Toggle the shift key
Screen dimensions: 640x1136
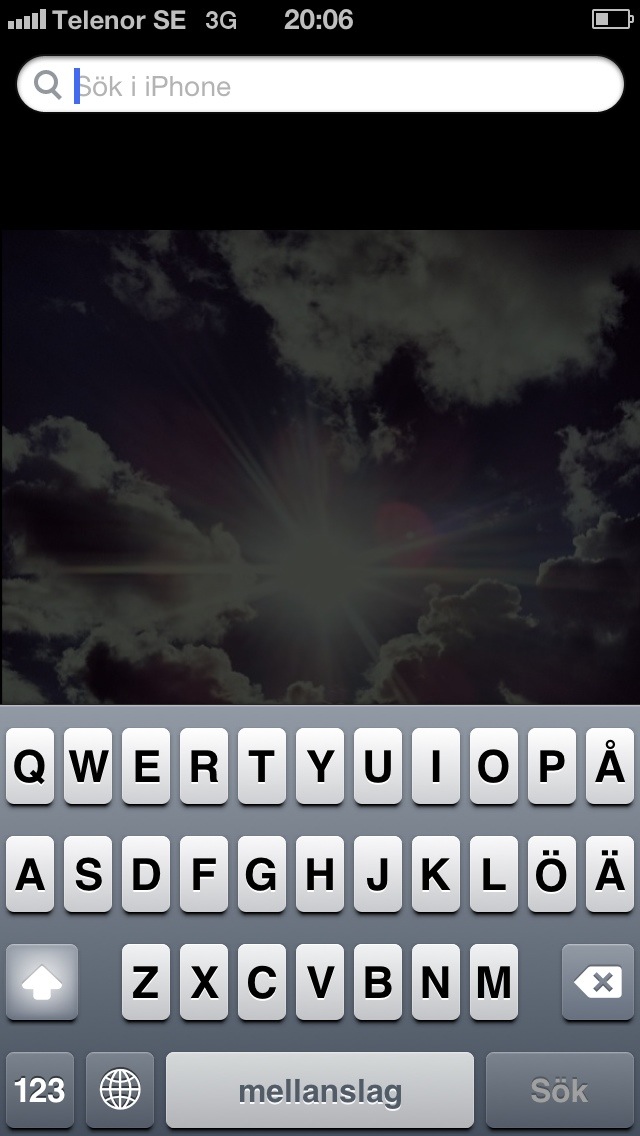42,983
